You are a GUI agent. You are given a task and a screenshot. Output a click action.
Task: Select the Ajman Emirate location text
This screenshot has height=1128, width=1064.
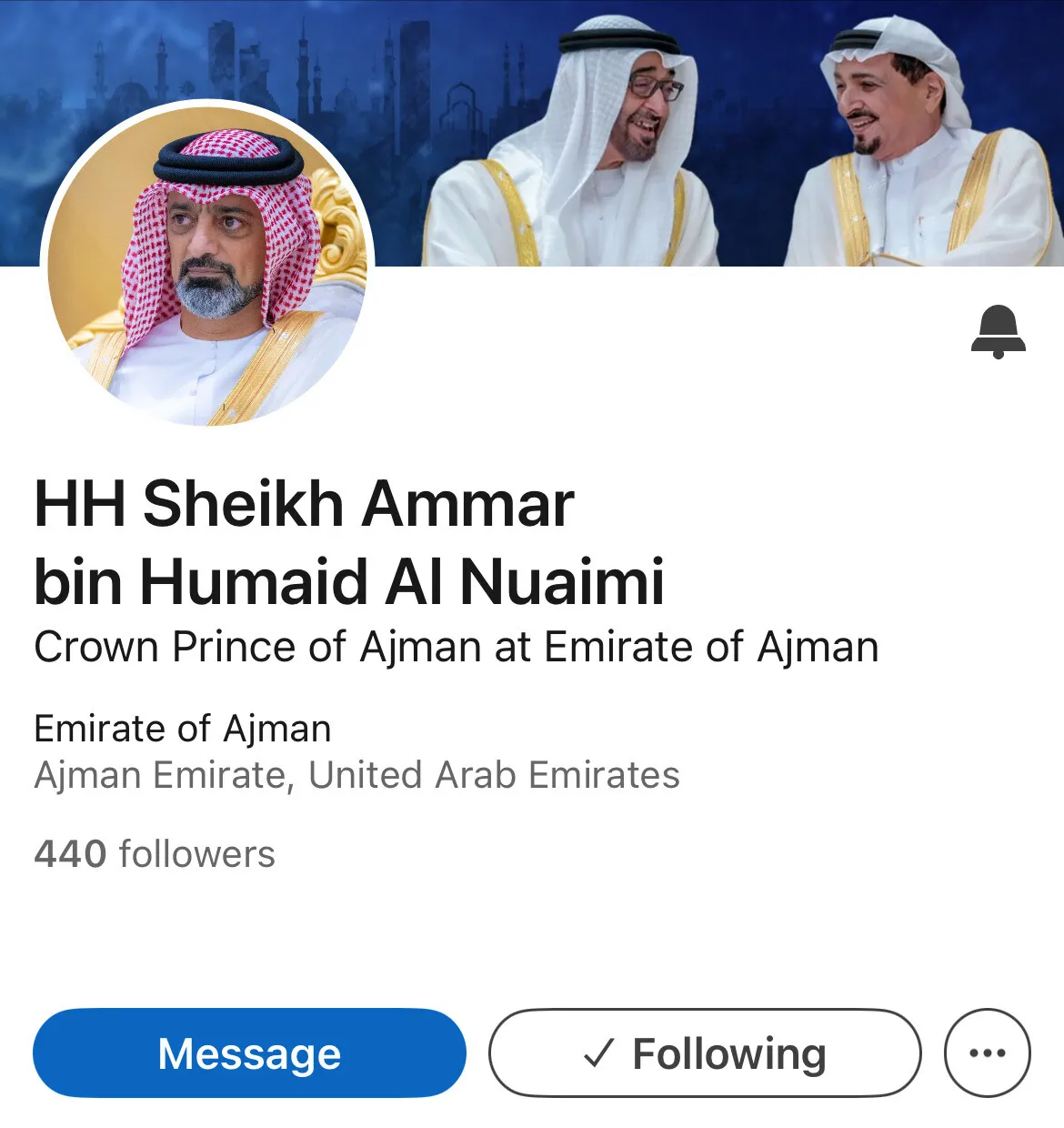click(x=356, y=776)
